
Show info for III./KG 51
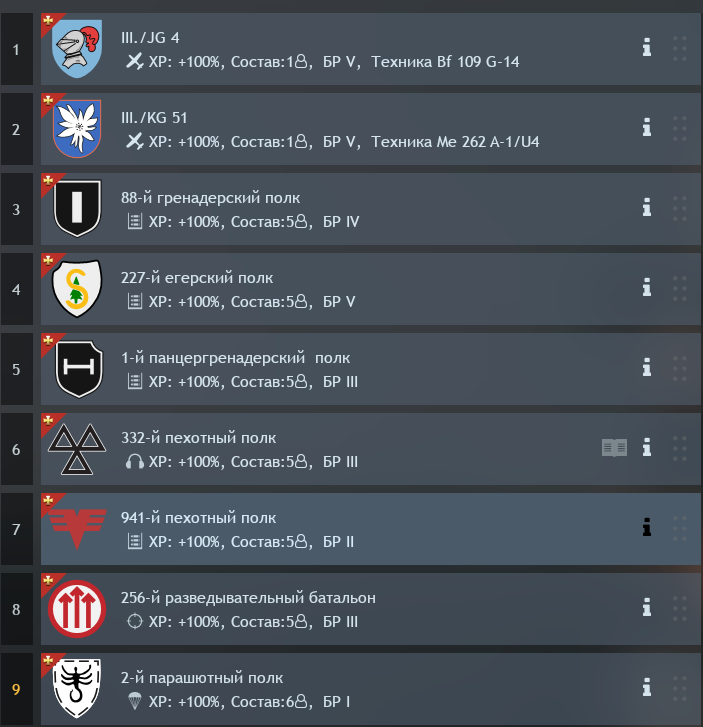coord(647,126)
